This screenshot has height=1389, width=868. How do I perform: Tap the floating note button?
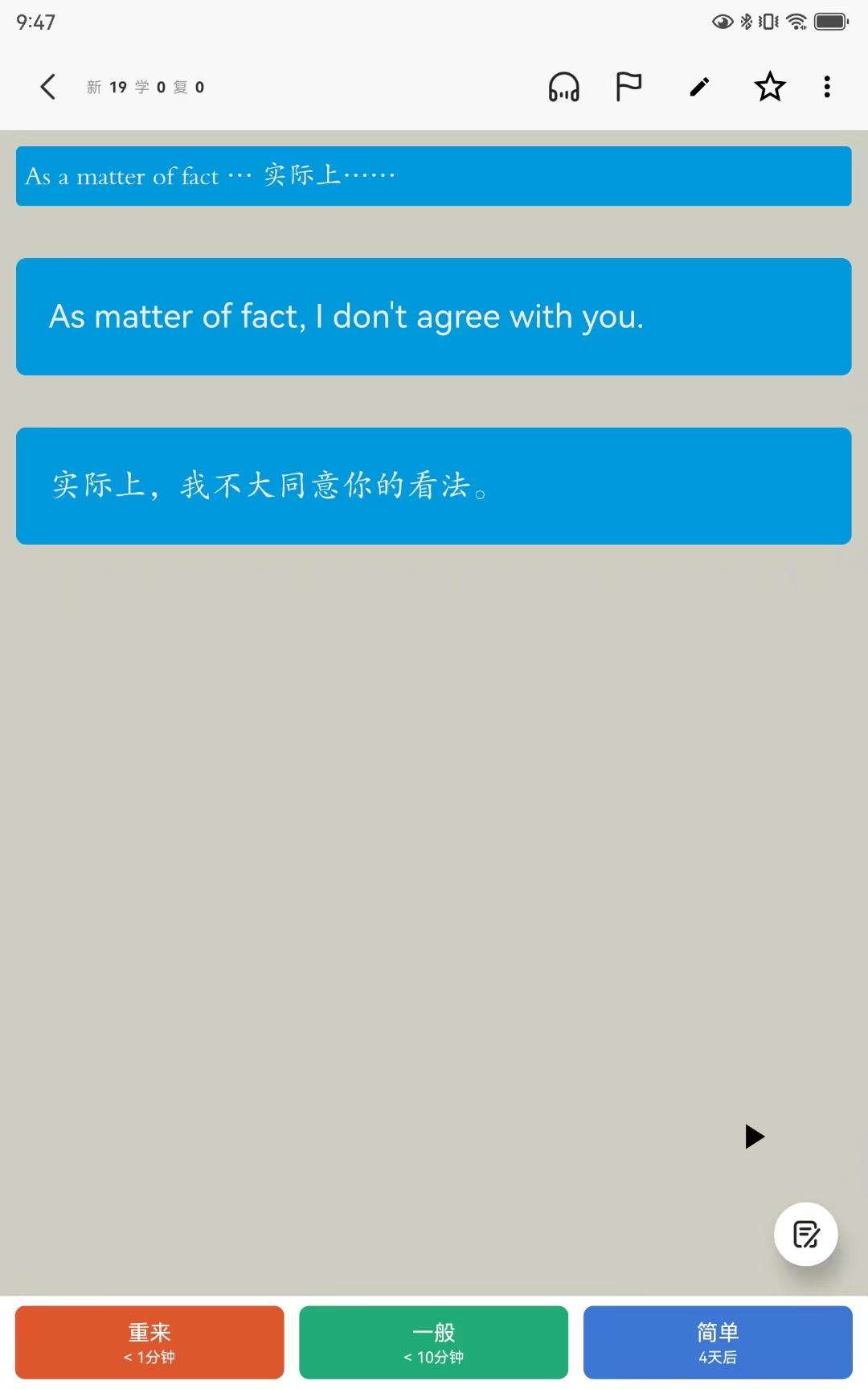tap(806, 1234)
